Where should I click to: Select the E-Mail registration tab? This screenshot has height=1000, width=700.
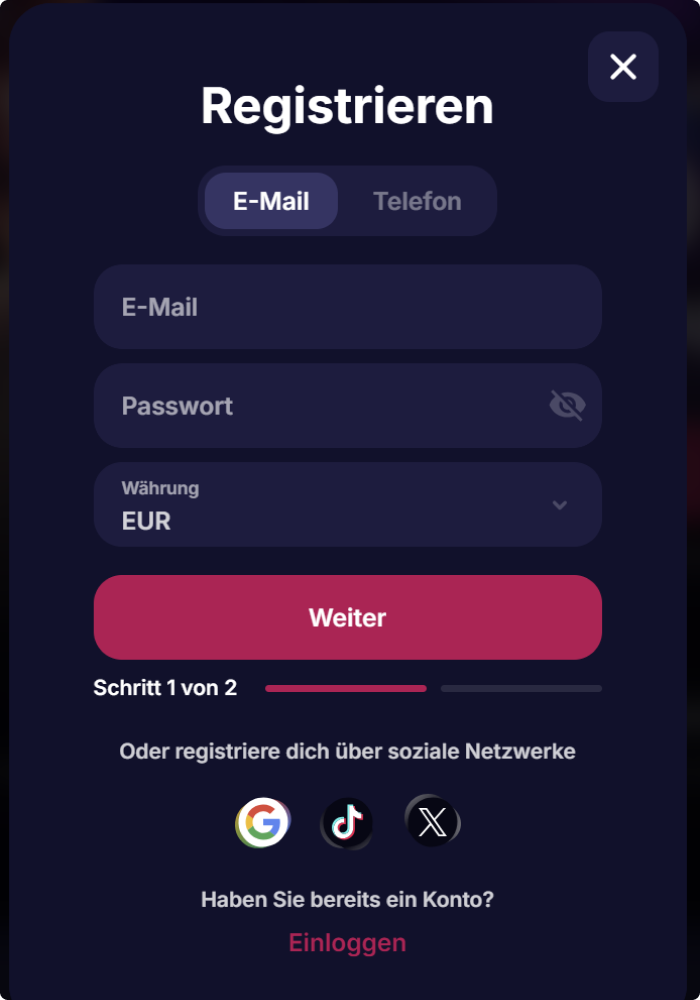(x=271, y=201)
